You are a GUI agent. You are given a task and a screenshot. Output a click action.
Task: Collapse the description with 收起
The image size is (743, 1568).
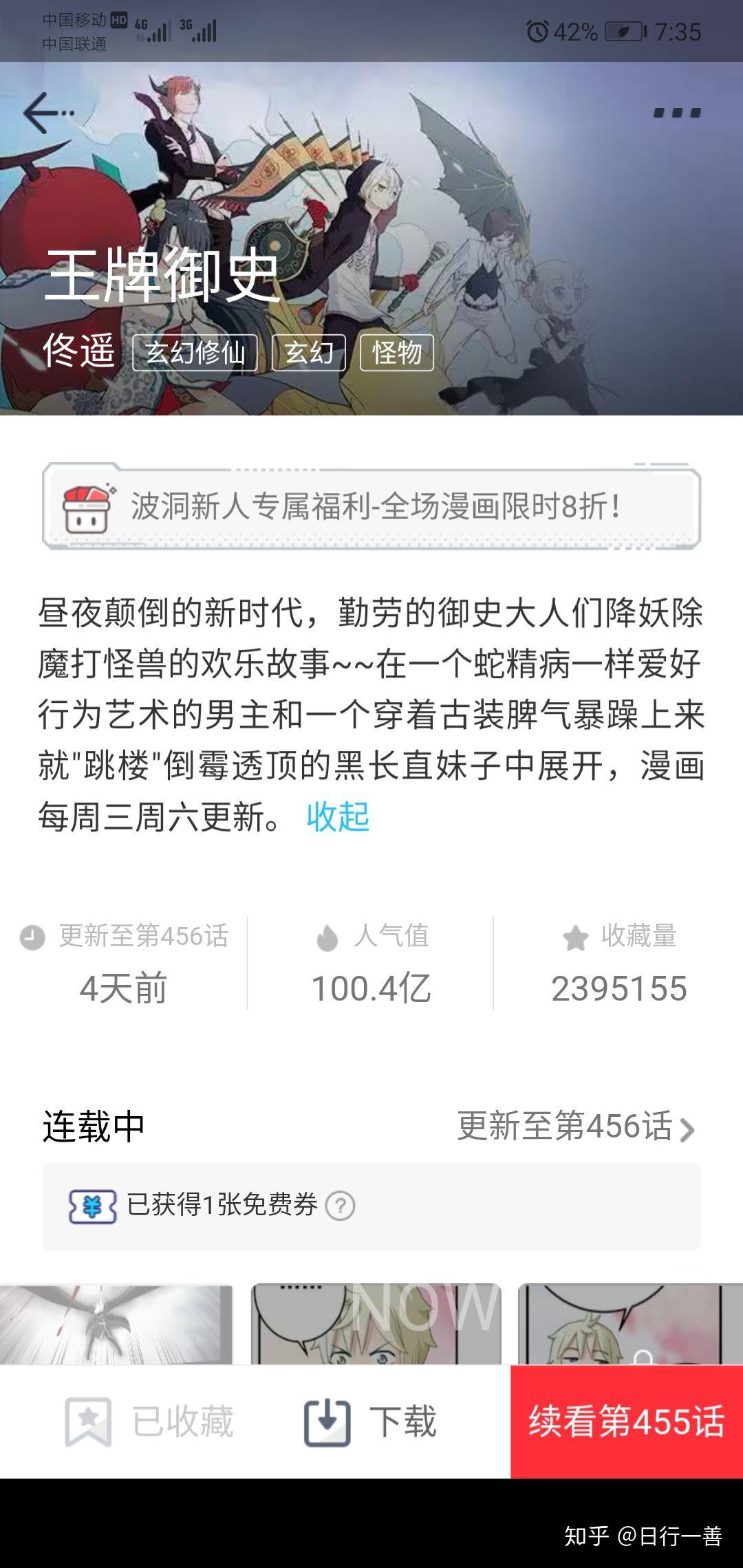(x=338, y=817)
